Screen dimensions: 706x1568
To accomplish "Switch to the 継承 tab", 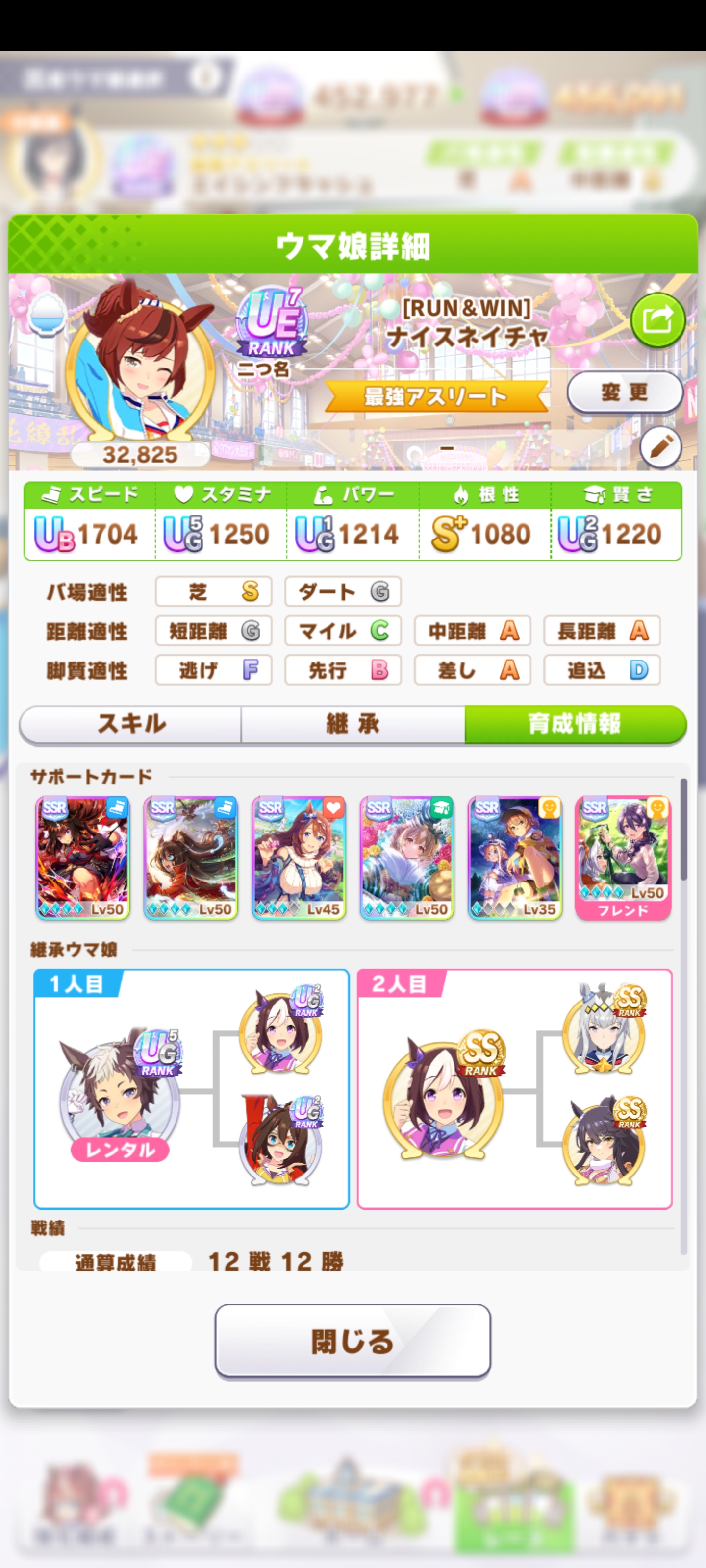I will (x=353, y=724).
